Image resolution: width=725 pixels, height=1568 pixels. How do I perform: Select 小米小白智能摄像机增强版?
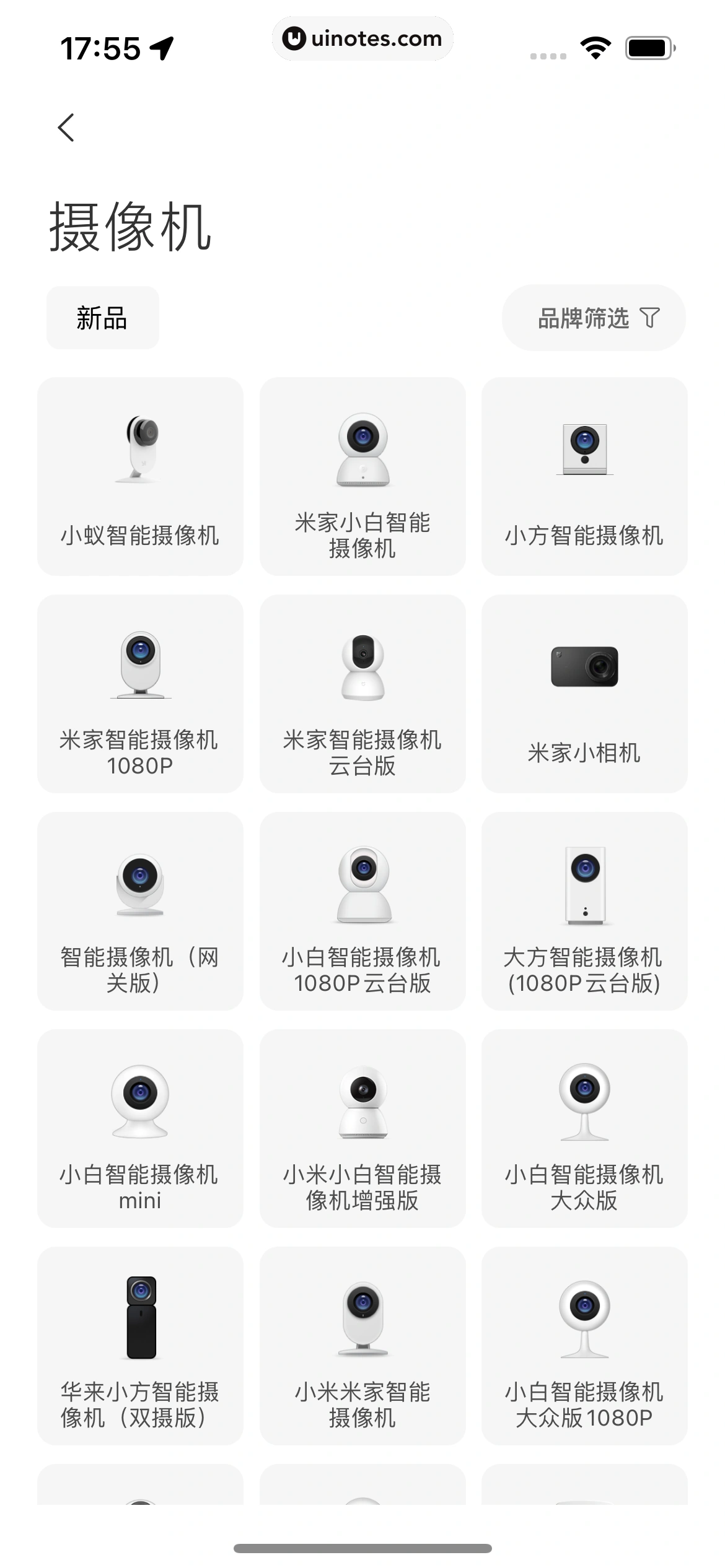362,1128
